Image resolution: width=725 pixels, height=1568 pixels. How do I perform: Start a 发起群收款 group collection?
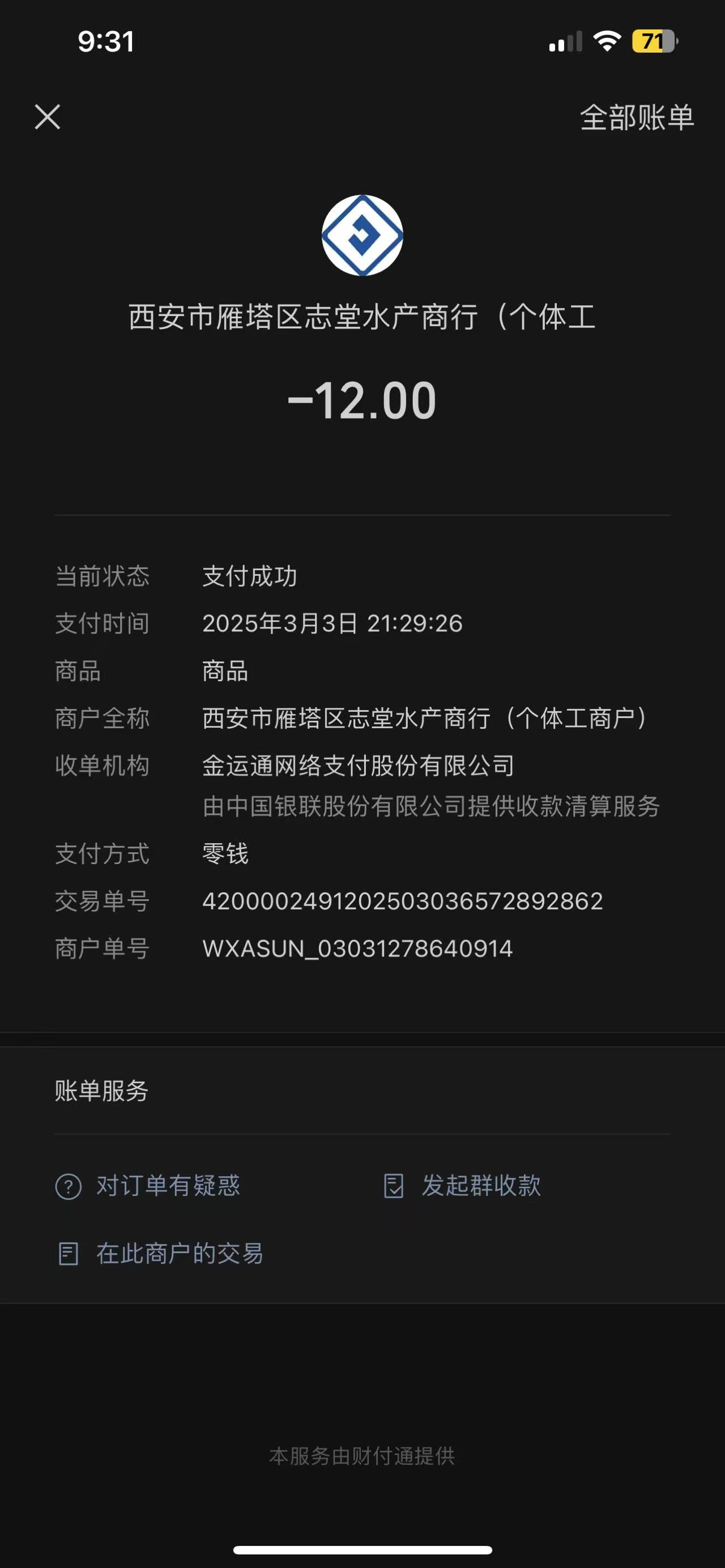pos(463,1186)
